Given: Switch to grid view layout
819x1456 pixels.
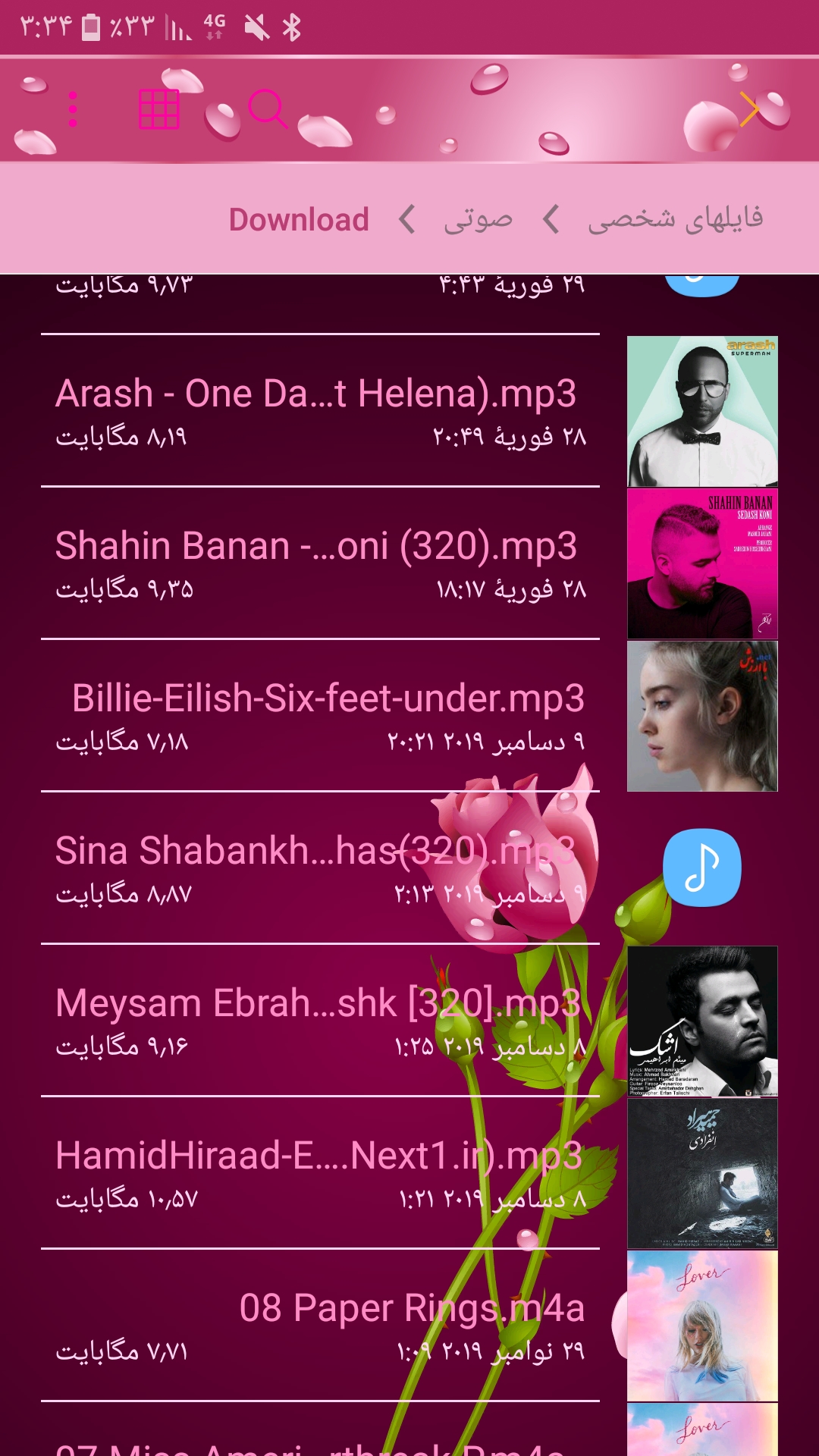Looking at the screenshot, I should [x=158, y=110].
